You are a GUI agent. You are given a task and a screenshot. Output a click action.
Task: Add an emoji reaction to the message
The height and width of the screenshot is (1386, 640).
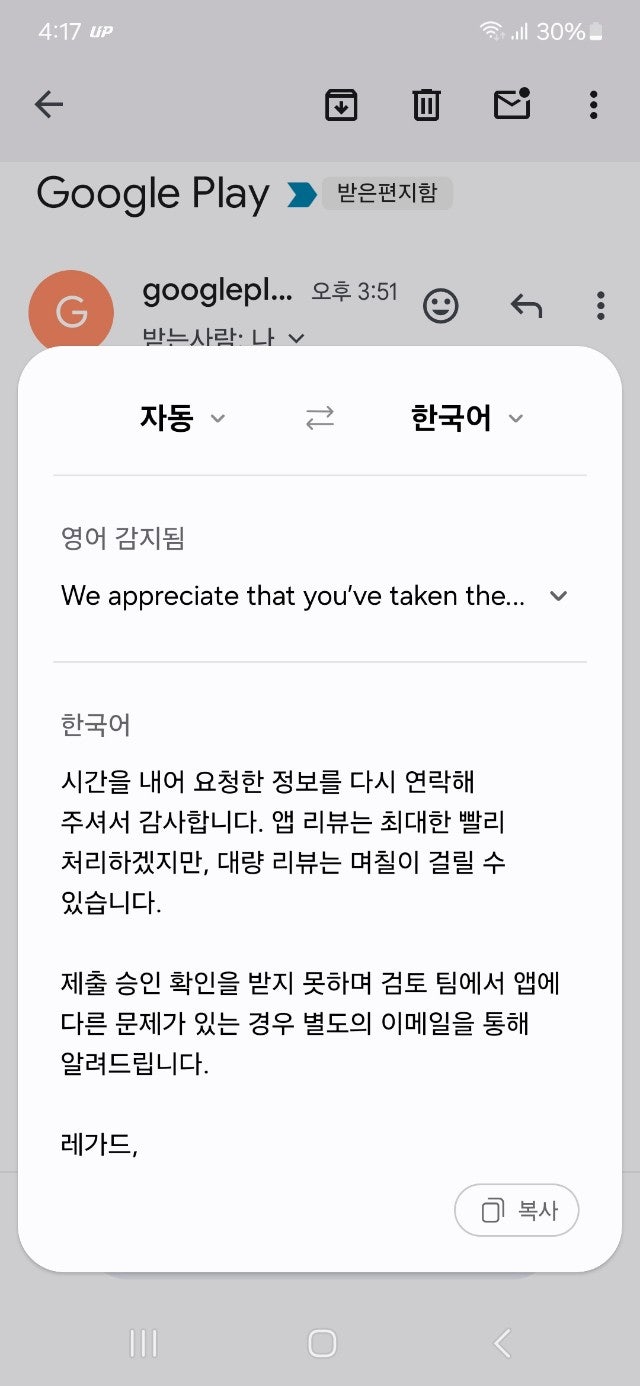(440, 306)
